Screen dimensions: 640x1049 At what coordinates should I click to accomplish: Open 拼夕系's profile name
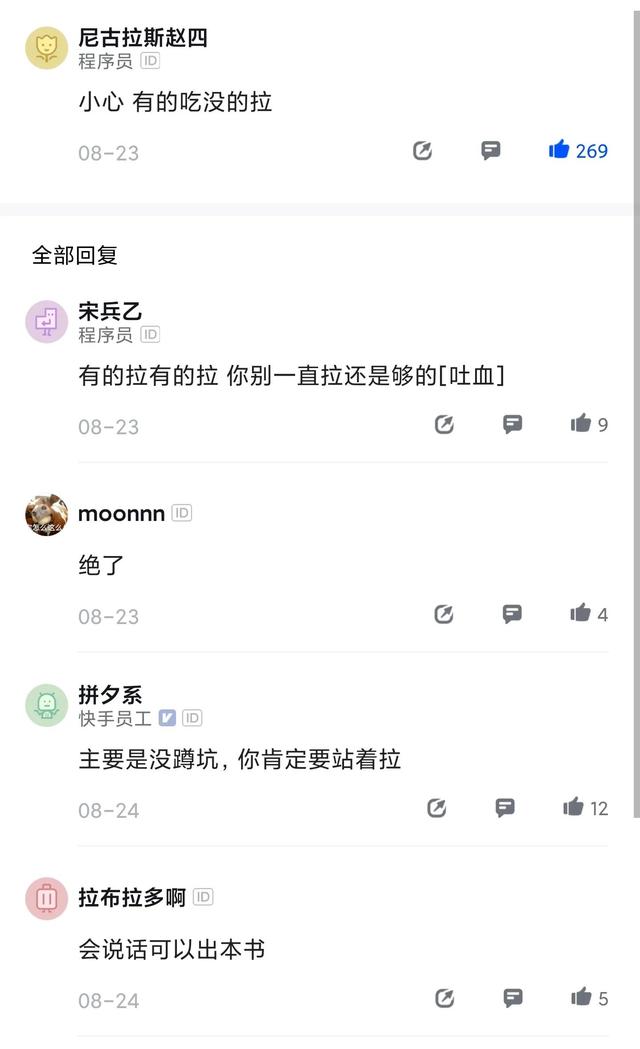pyautogui.click(x=110, y=695)
